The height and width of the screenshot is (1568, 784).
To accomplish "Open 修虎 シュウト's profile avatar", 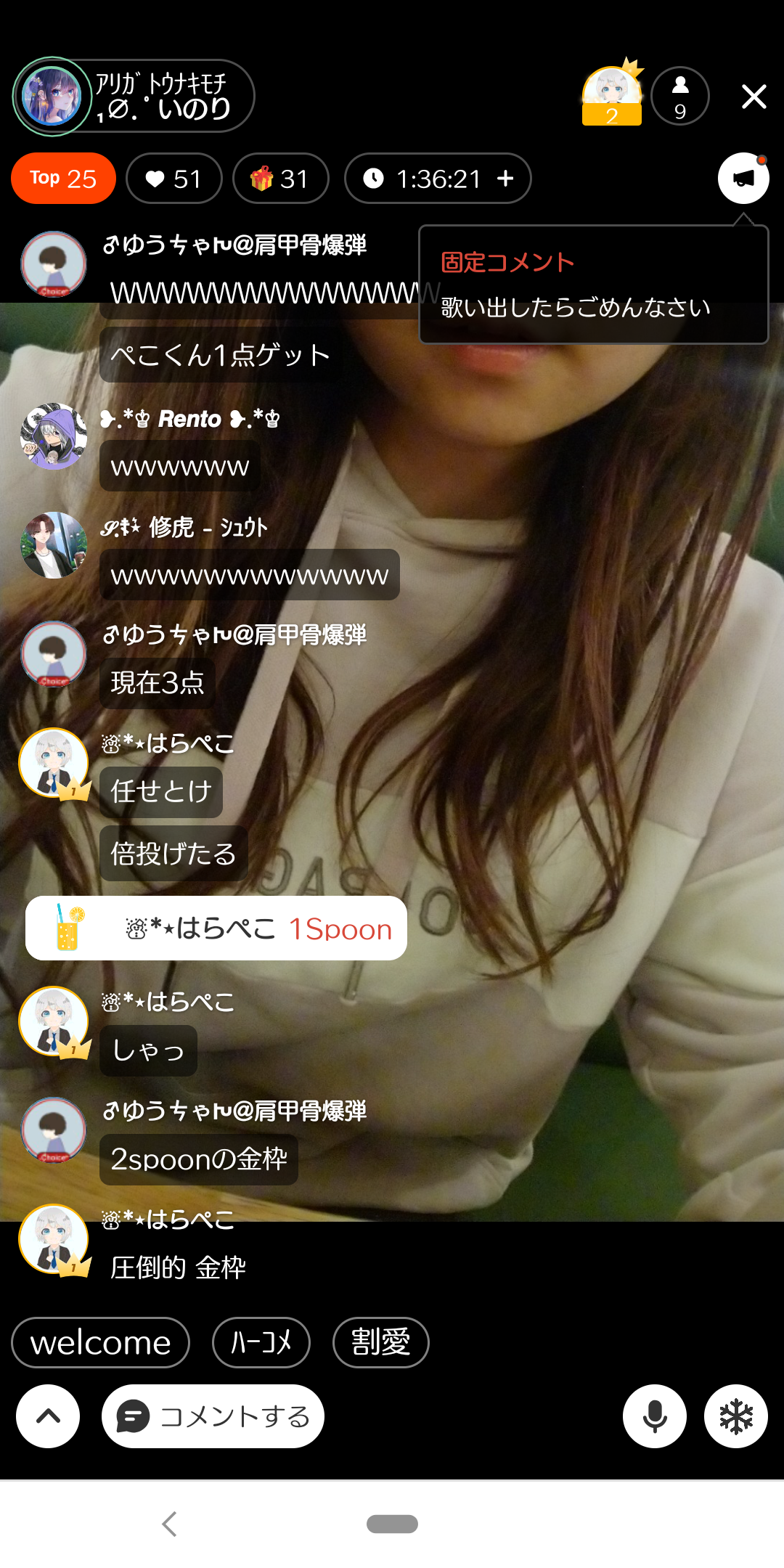I will coord(54,545).
